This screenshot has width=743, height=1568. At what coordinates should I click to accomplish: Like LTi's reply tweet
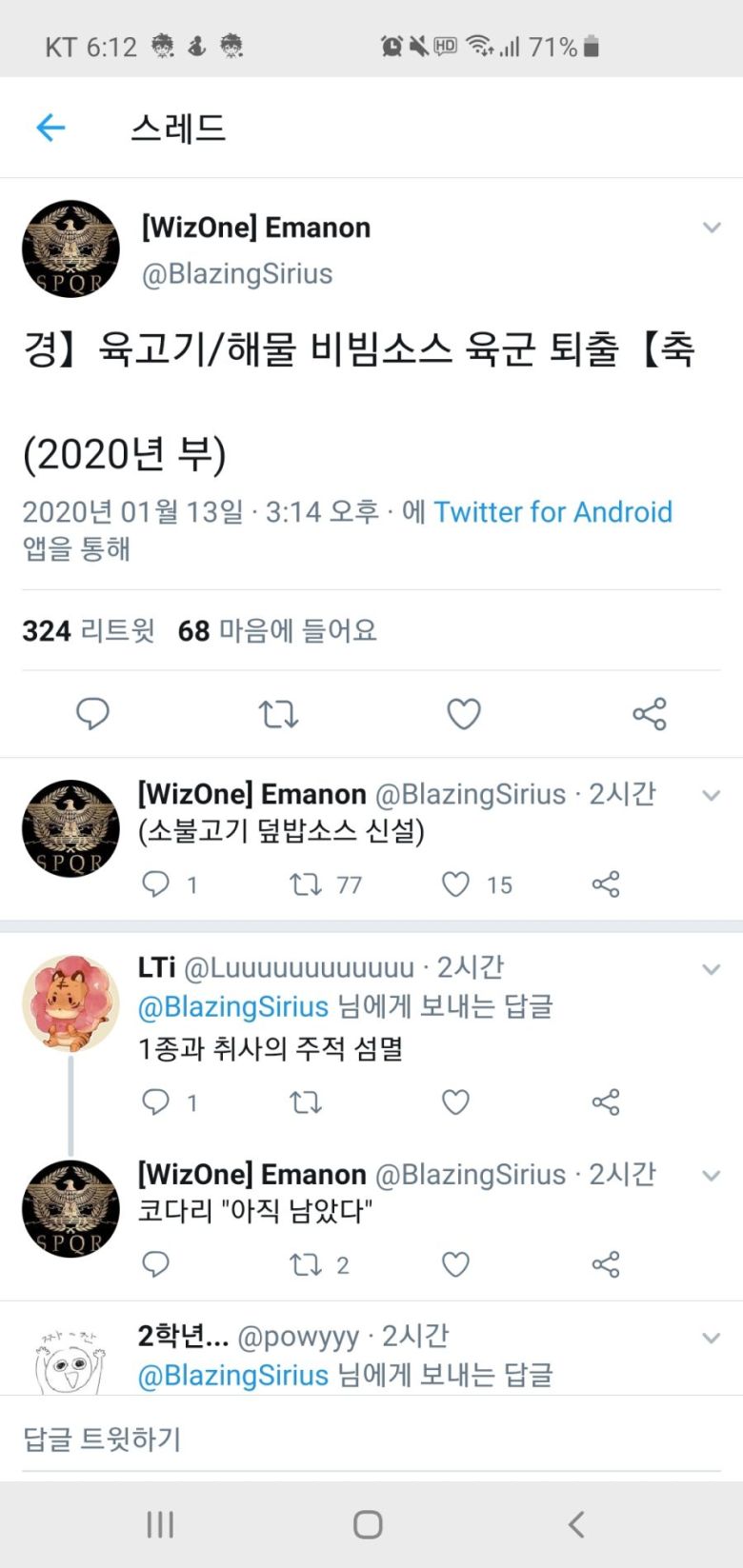456,1102
